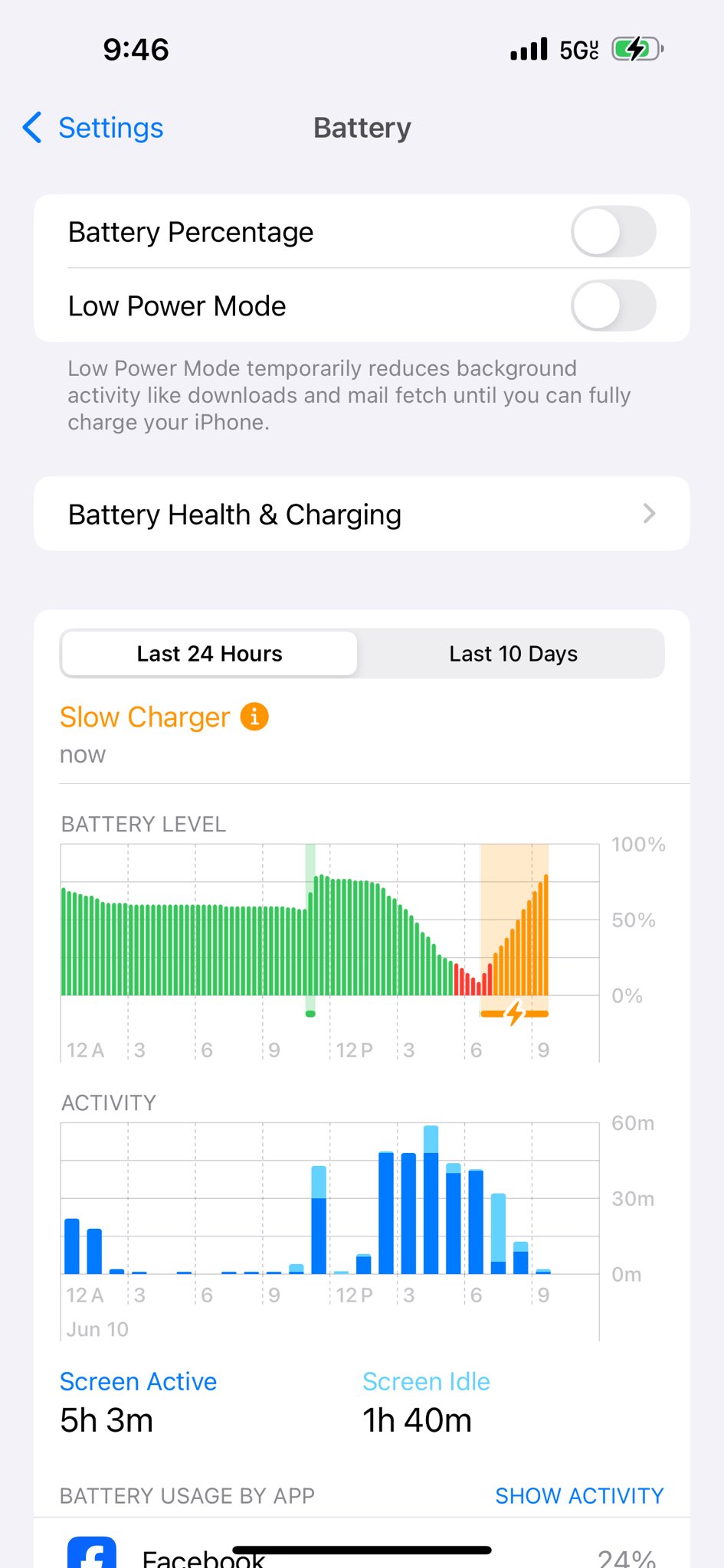Open Battery Health & Charging

click(362, 514)
